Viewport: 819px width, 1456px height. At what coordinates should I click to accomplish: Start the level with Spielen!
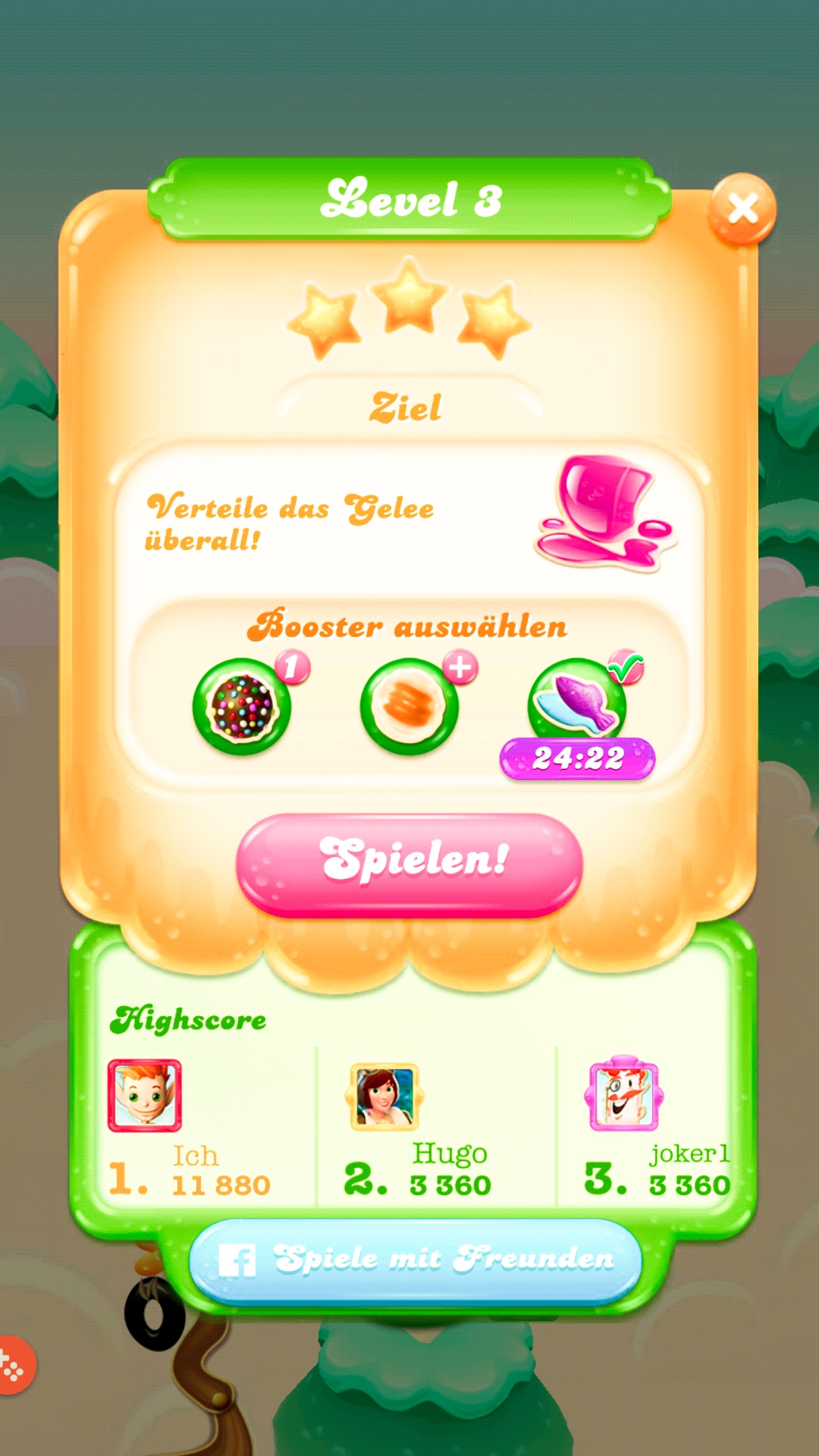409,863
